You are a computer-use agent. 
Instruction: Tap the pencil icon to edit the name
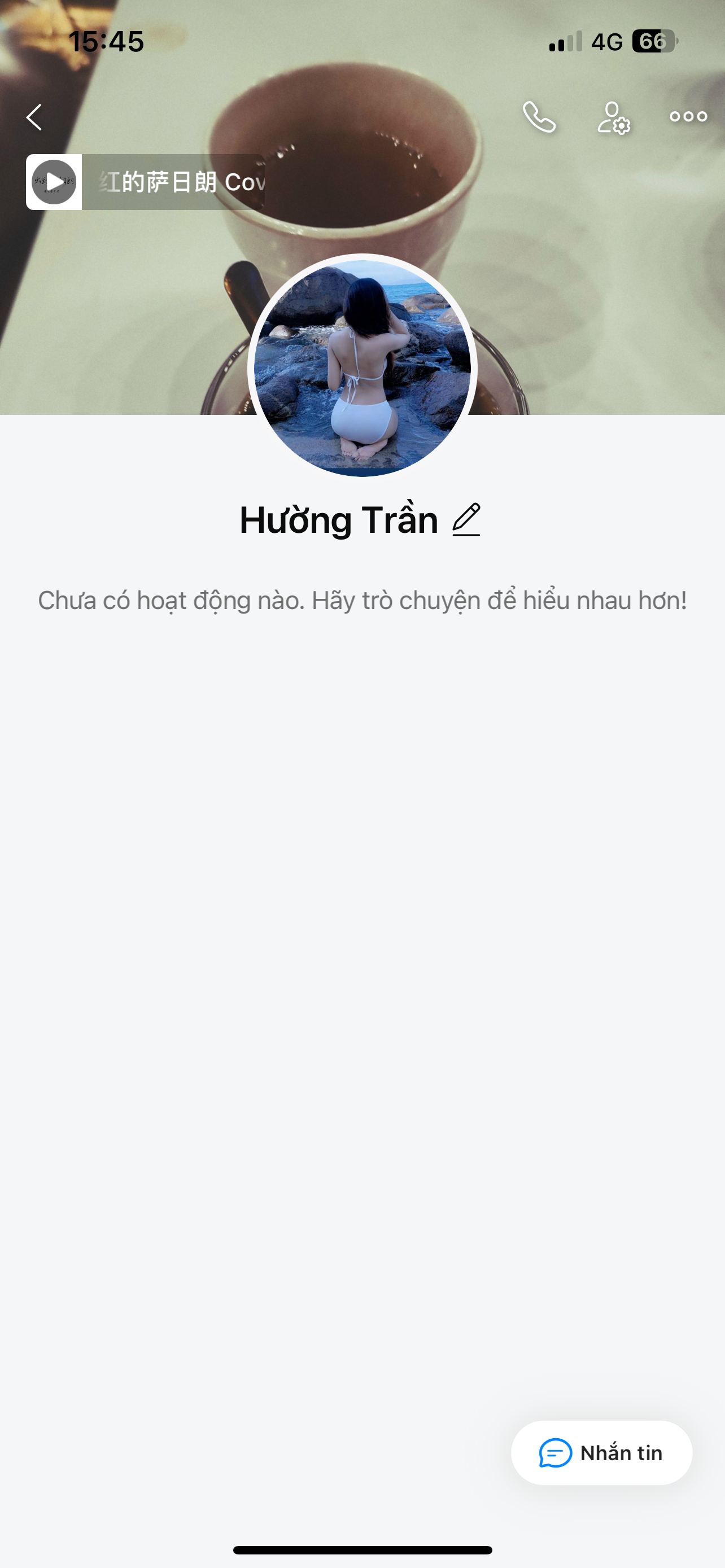pyautogui.click(x=466, y=519)
